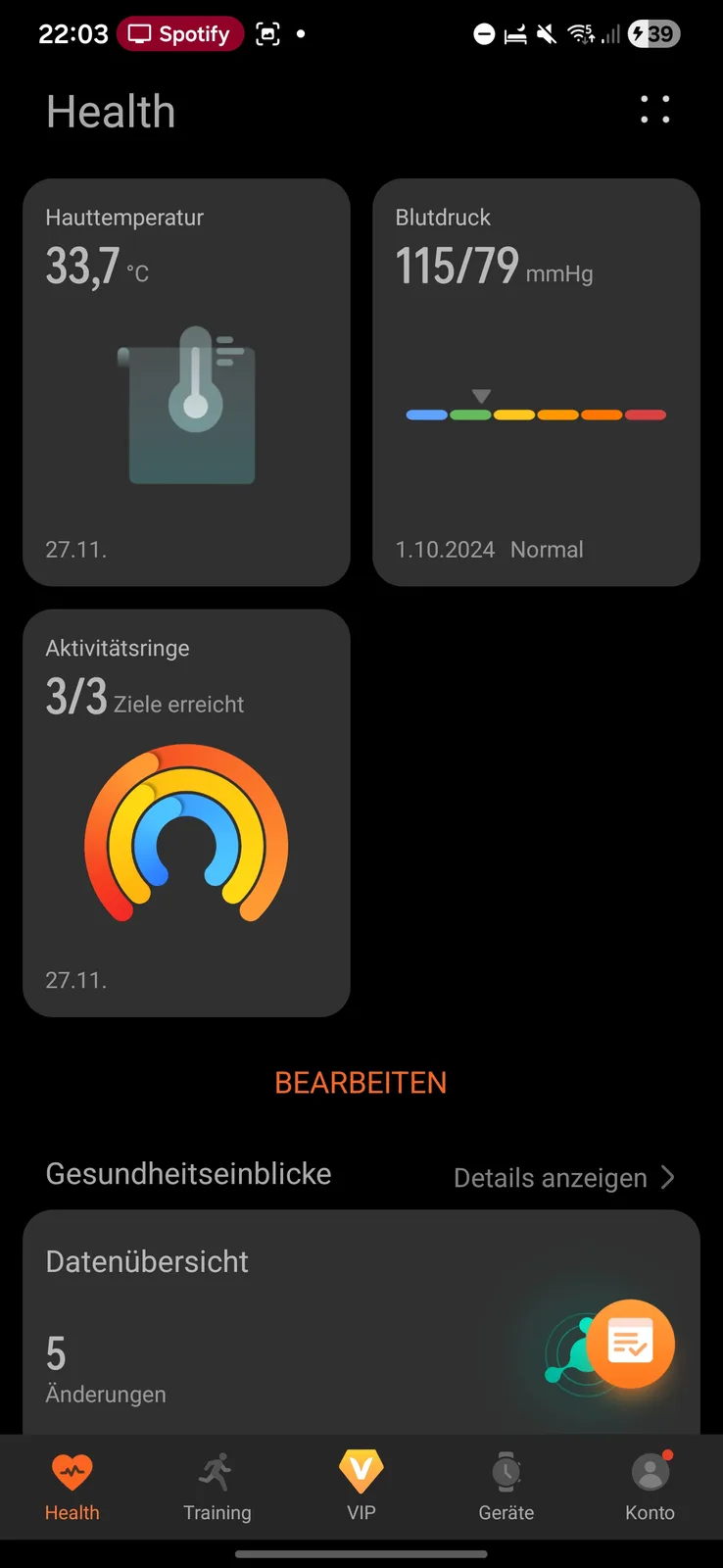Tap BEARBEITEN to edit cards
The image size is (723, 1568).
pyautogui.click(x=361, y=1082)
